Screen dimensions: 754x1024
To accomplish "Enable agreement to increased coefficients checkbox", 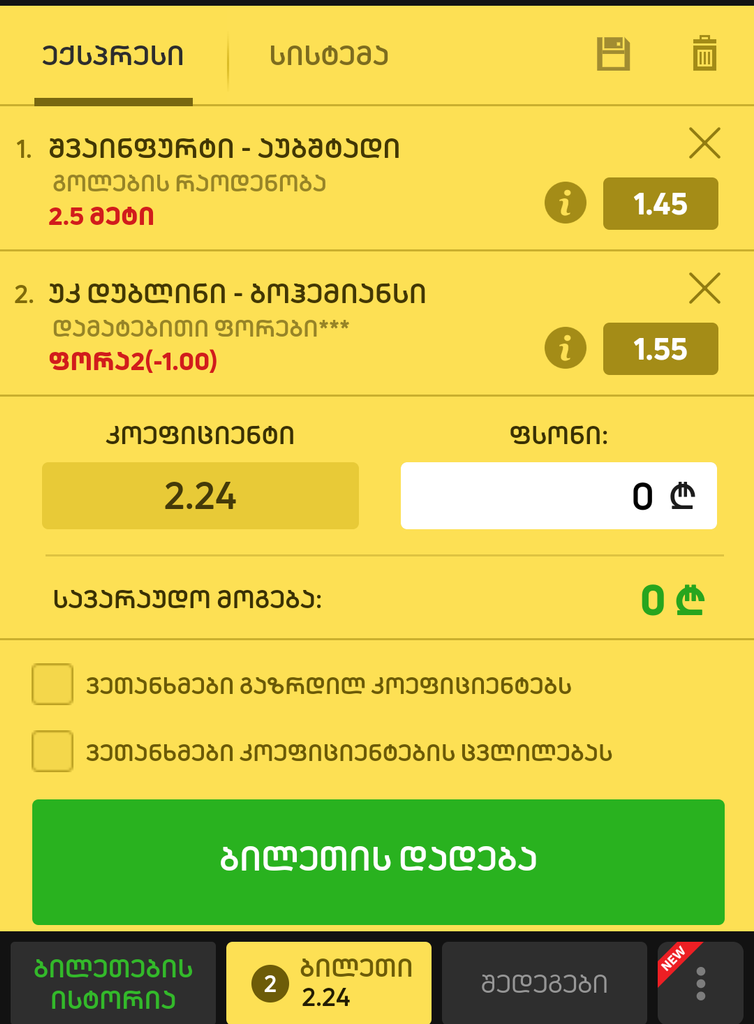I will [x=52, y=686].
